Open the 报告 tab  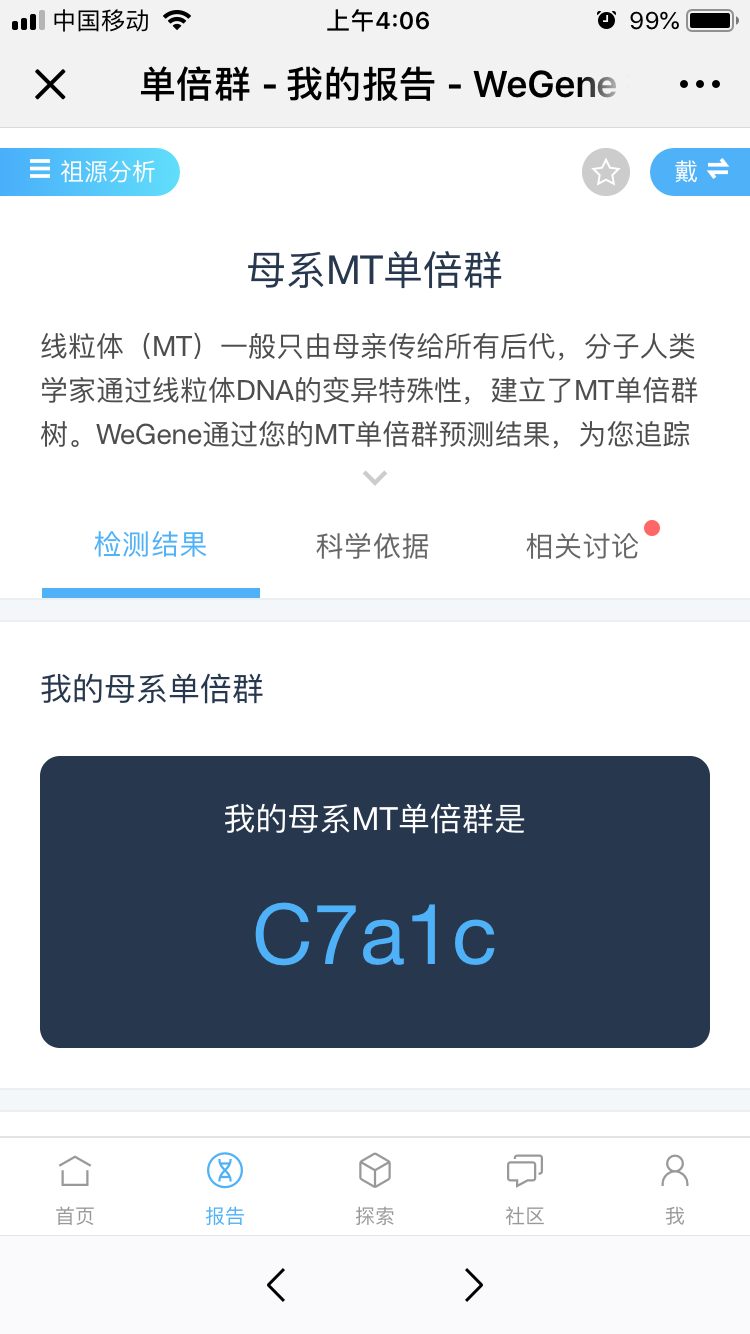(x=225, y=1188)
